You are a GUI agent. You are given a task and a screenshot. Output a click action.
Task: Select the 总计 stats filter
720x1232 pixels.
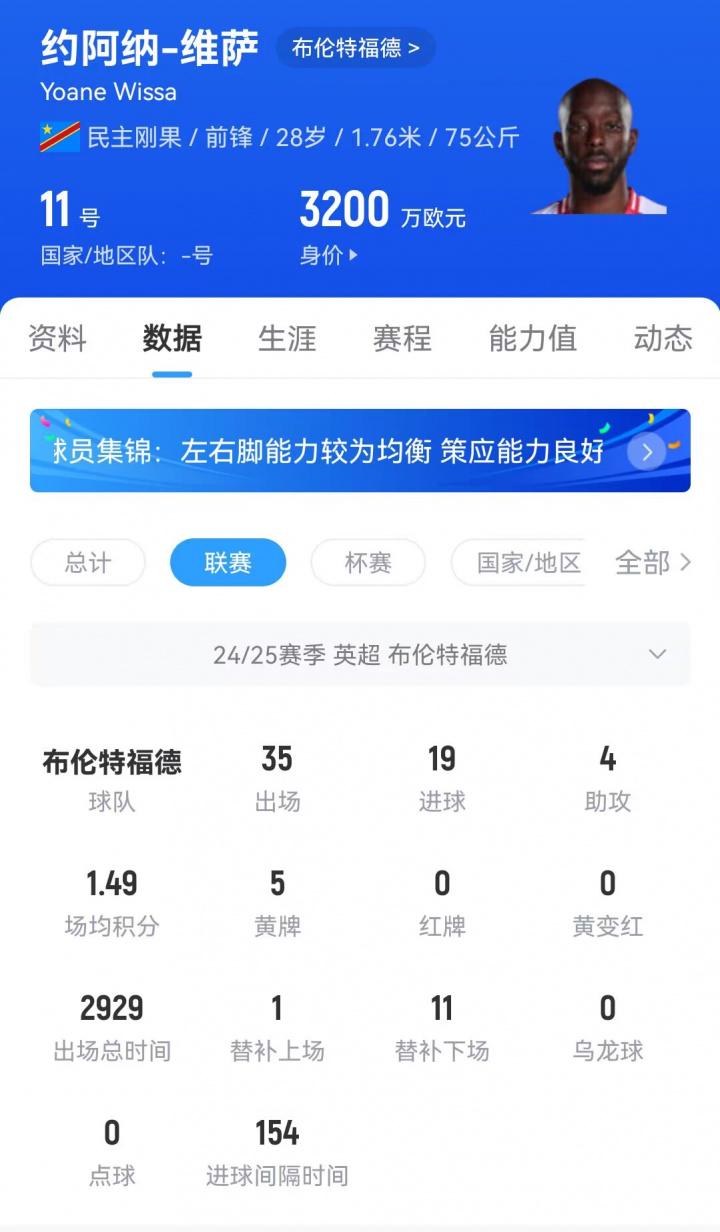tap(87, 562)
